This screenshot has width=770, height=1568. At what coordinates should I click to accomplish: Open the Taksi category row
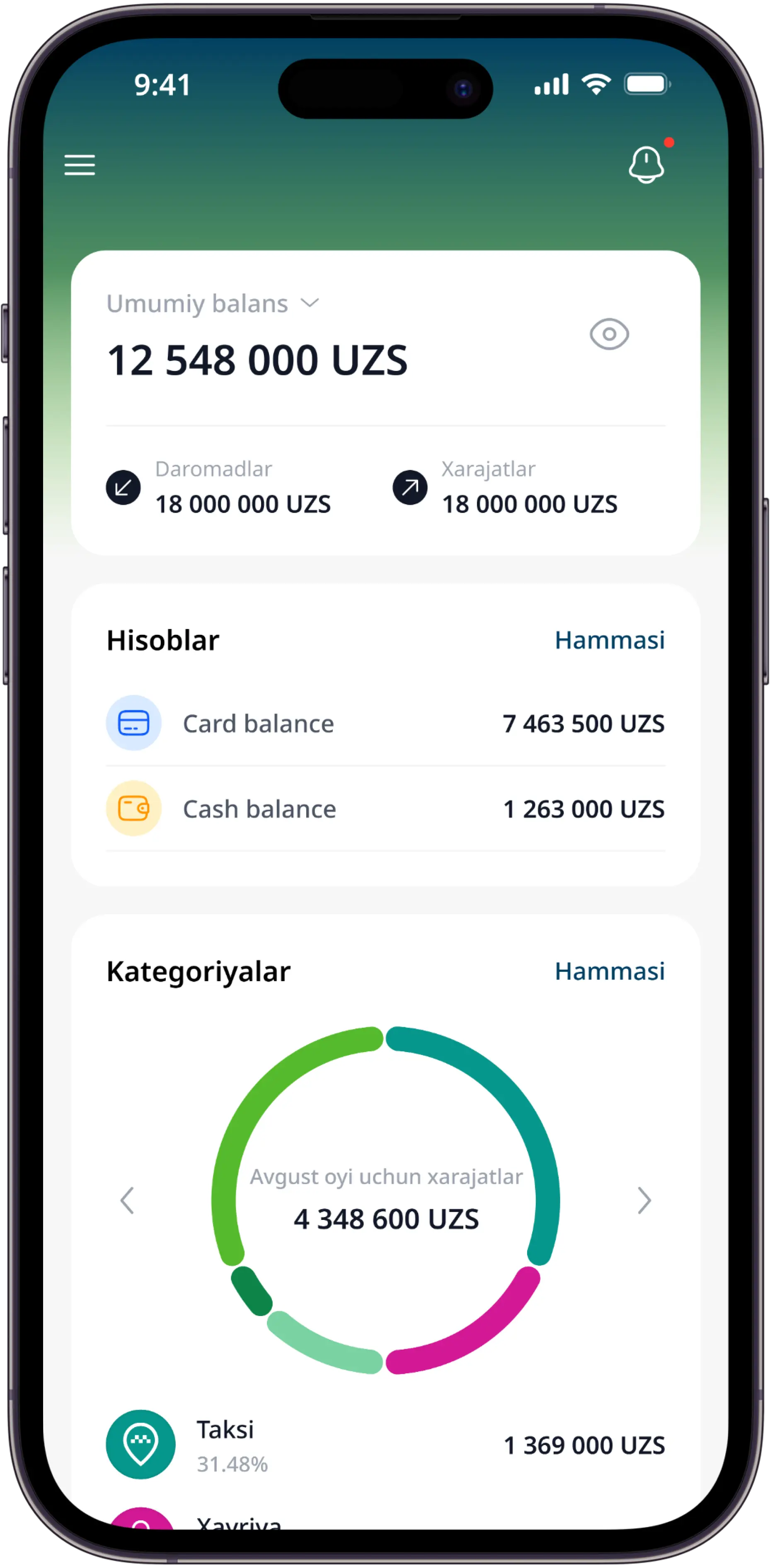point(385,1445)
